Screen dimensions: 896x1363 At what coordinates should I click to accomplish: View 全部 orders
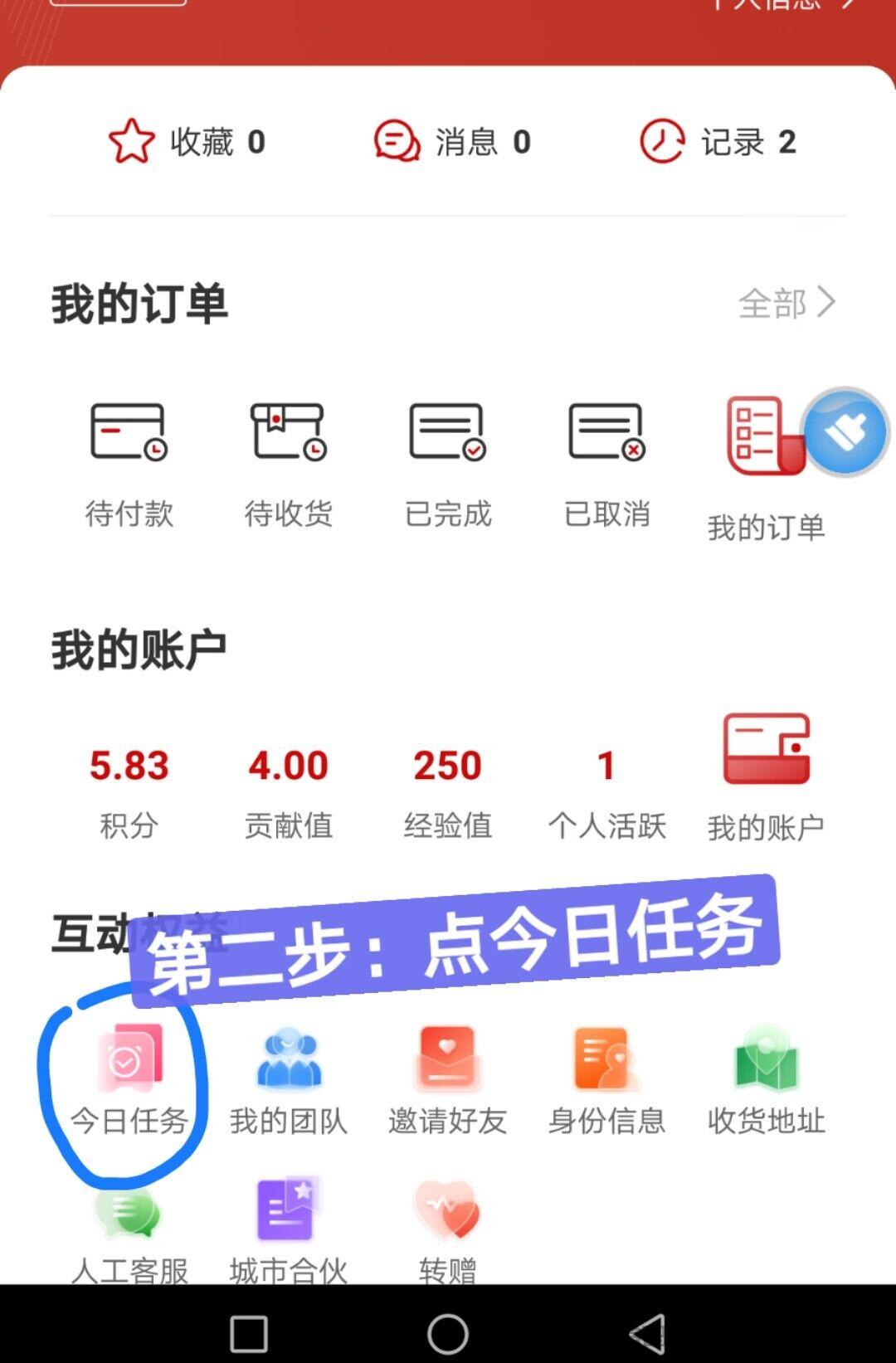tap(786, 303)
